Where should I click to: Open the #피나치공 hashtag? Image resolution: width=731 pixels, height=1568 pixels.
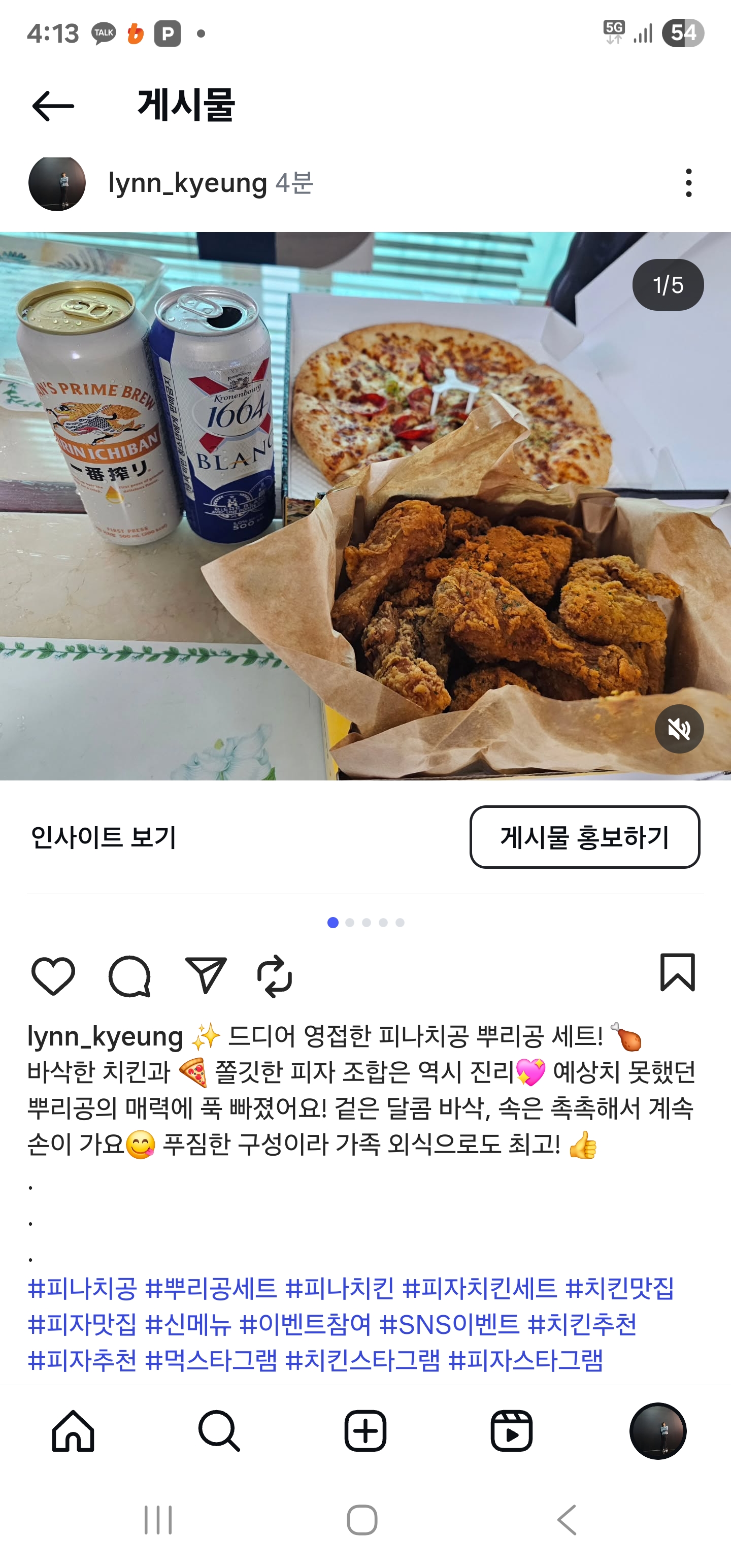click(x=82, y=1288)
